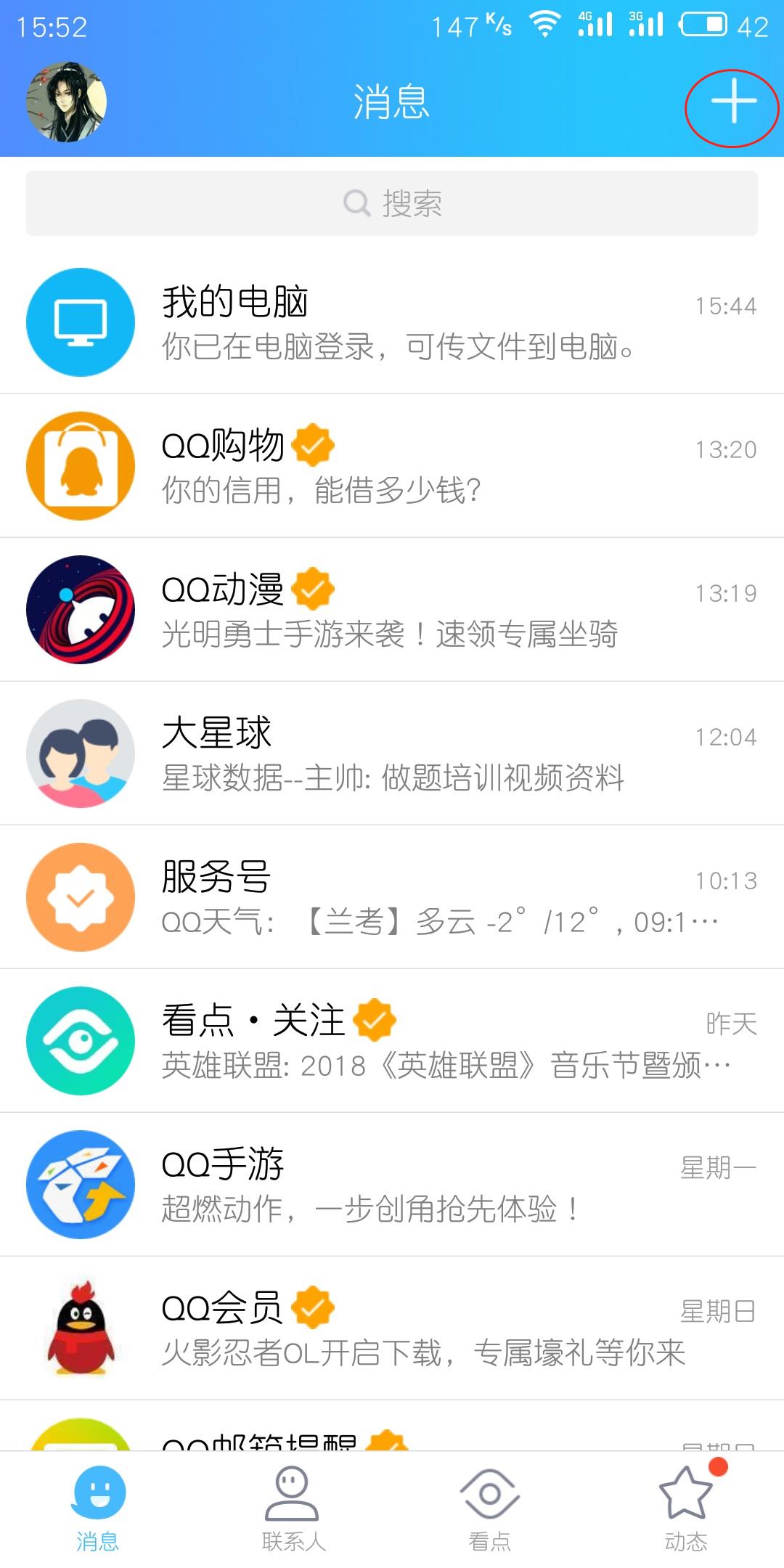Open the QQ购物 message thread
The height and width of the screenshot is (1568, 784).
point(392,466)
